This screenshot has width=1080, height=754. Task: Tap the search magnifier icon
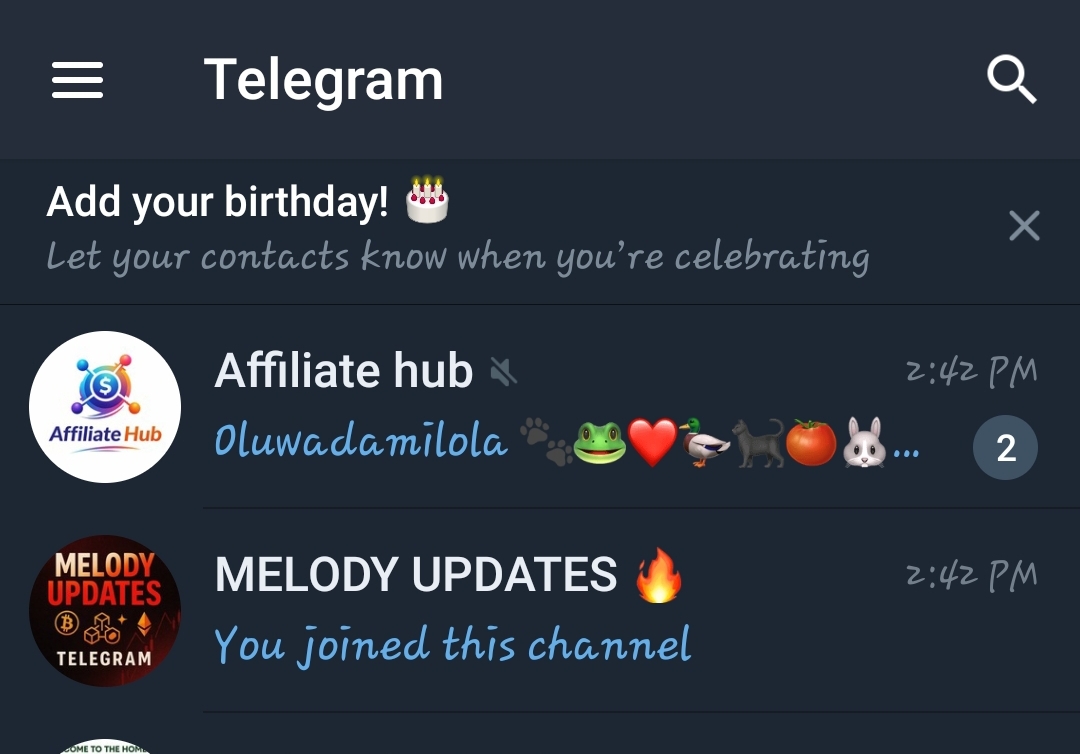tap(1011, 80)
